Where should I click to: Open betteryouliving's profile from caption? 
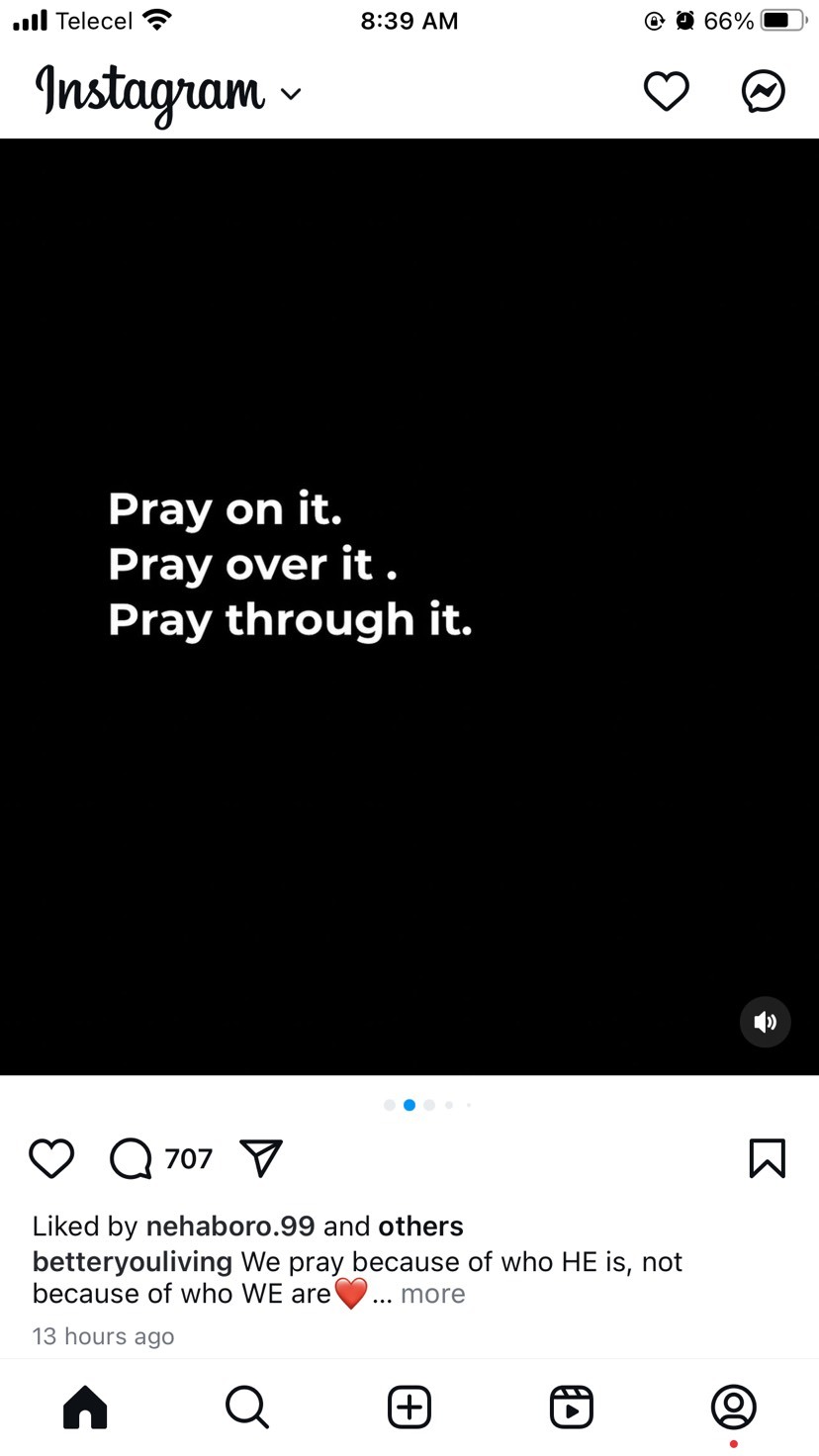click(x=133, y=1262)
